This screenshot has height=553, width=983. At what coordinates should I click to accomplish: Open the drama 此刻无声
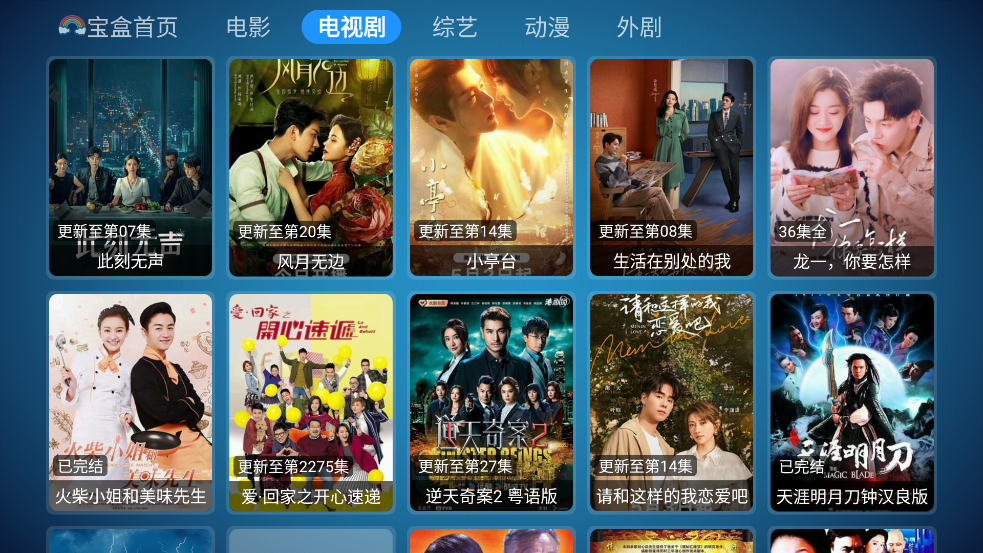pyautogui.click(x=130, y=167)
